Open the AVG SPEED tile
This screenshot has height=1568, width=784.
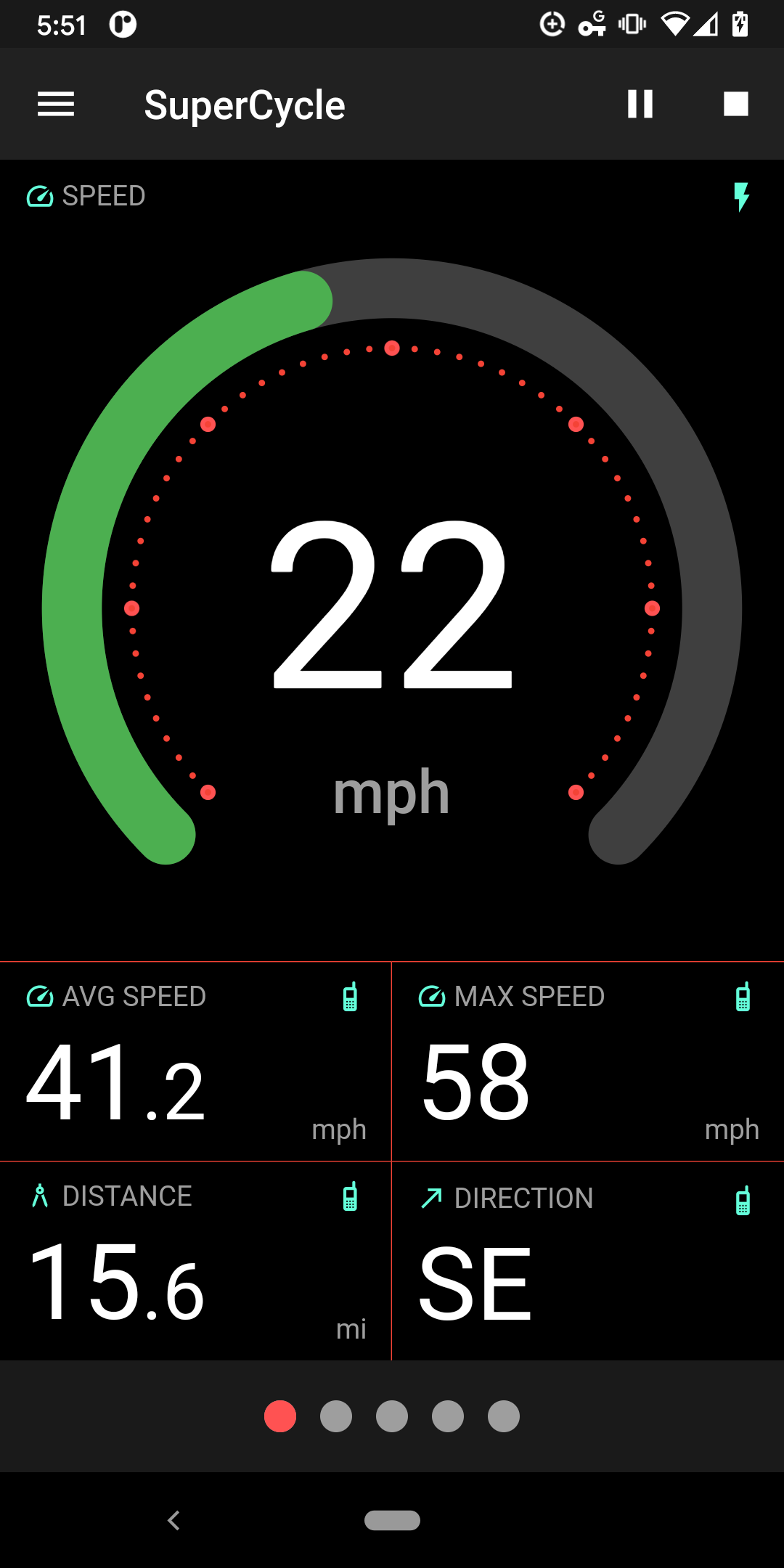tap(195, 1061)
